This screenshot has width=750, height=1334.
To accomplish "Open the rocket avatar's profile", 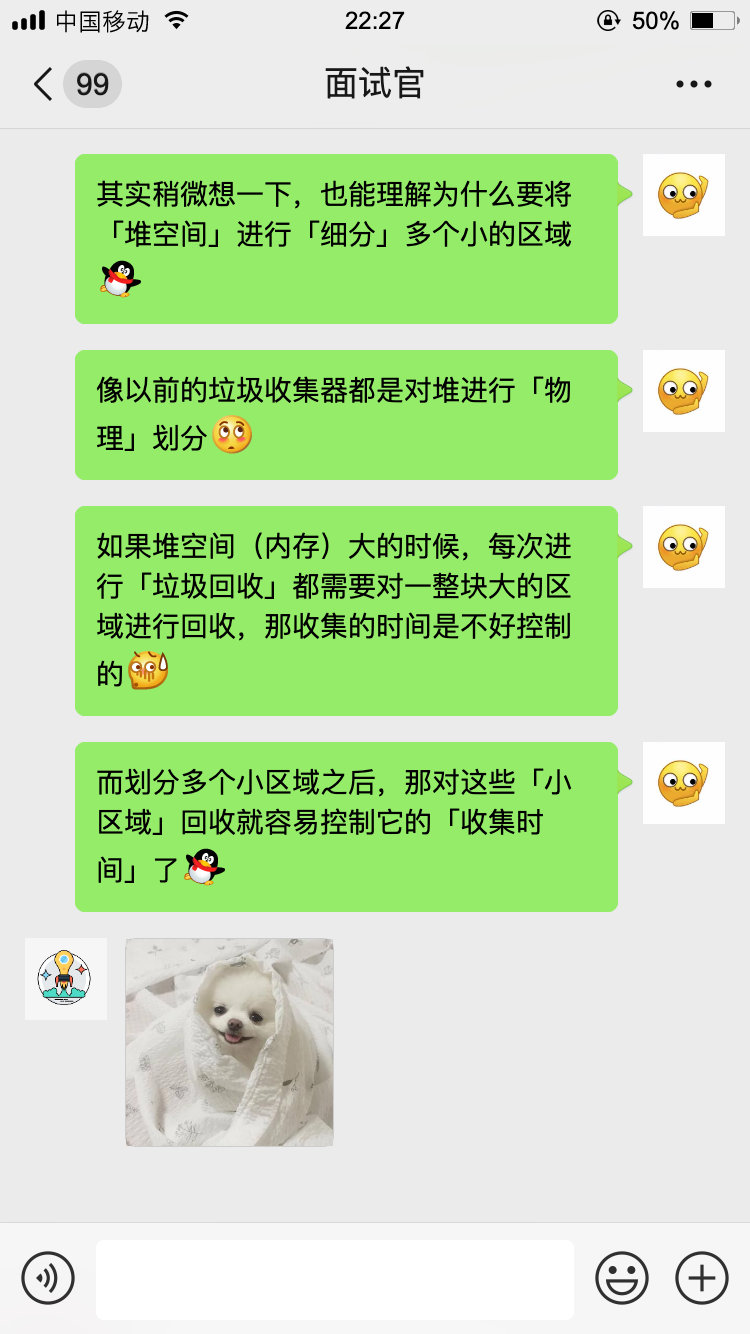I will [x=66, y=979].
